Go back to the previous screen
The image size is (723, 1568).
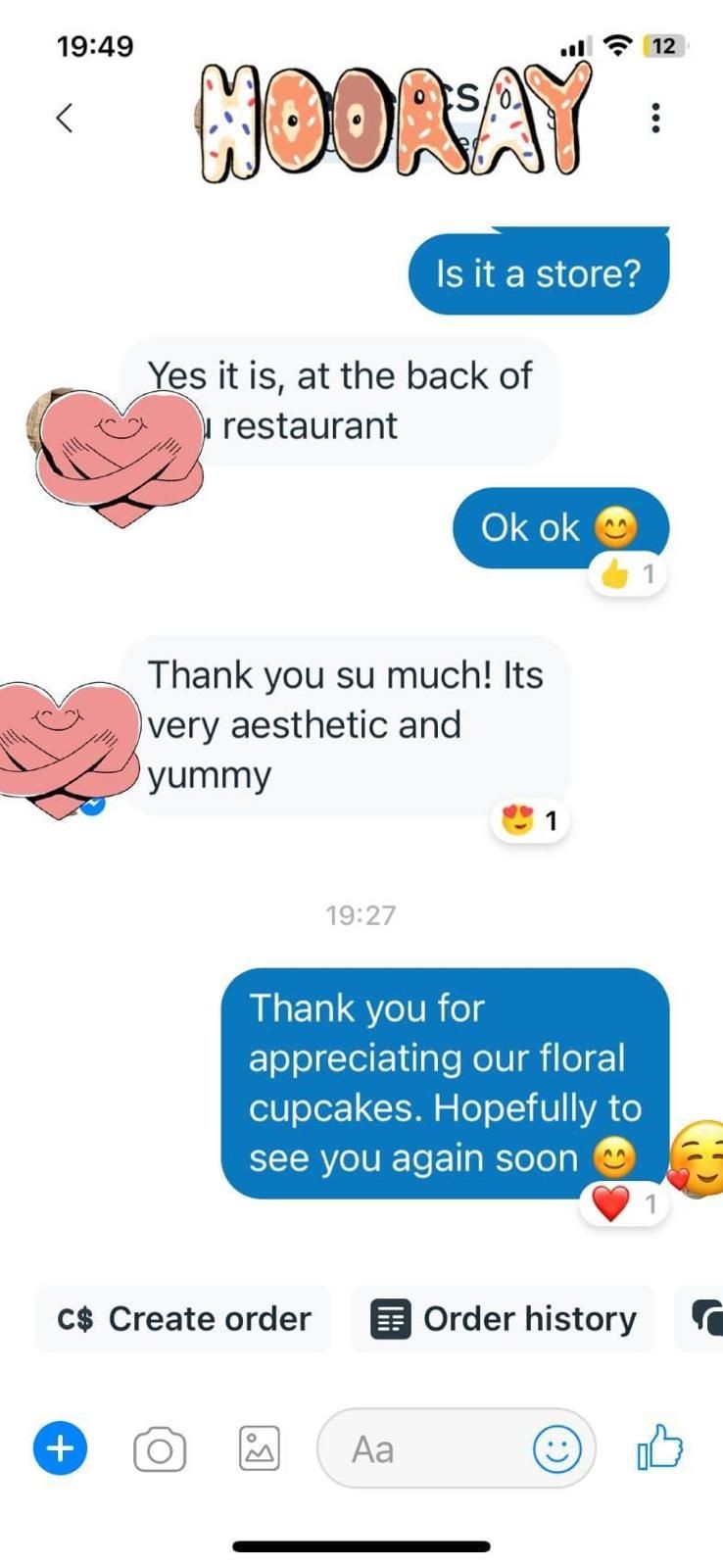[x=65, y=119]
